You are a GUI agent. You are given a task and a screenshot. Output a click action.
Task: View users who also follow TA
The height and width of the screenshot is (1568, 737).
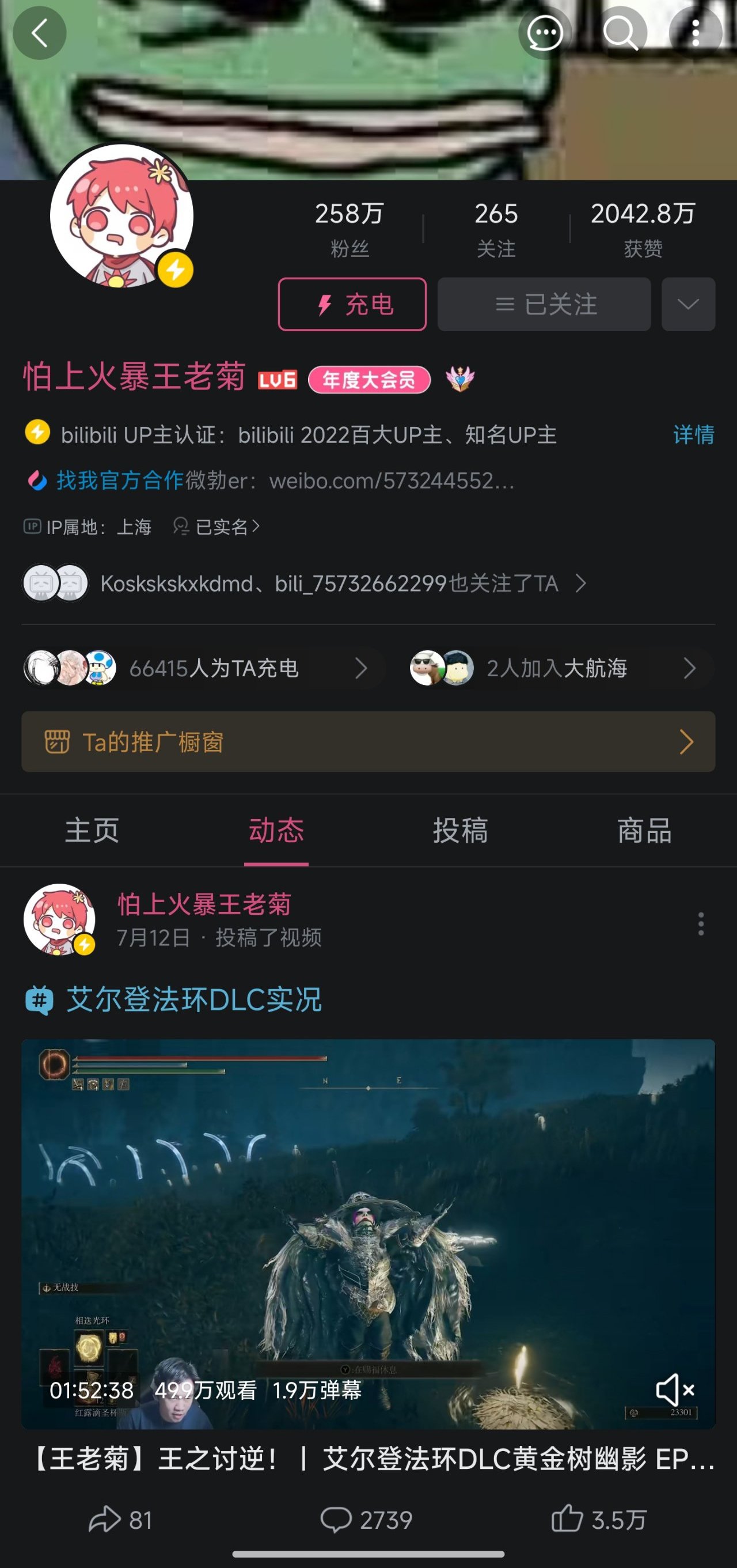(329, 584)
